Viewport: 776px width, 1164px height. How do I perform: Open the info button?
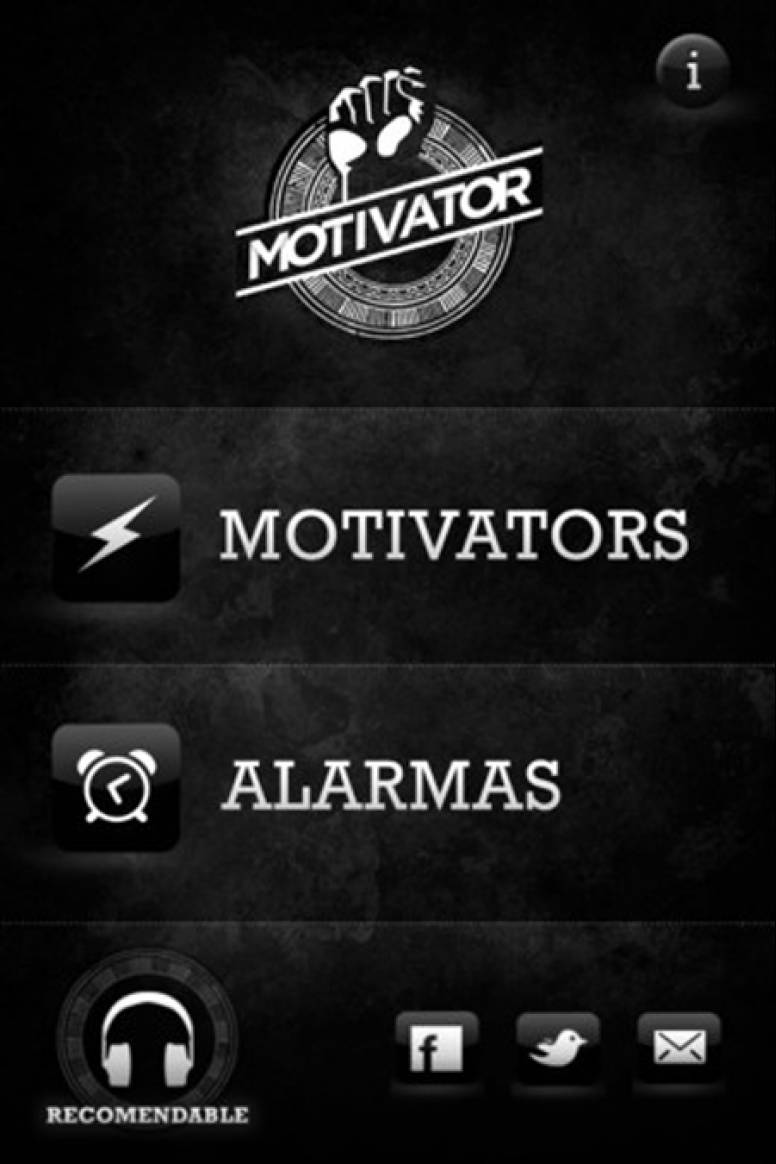coord(692,73)
